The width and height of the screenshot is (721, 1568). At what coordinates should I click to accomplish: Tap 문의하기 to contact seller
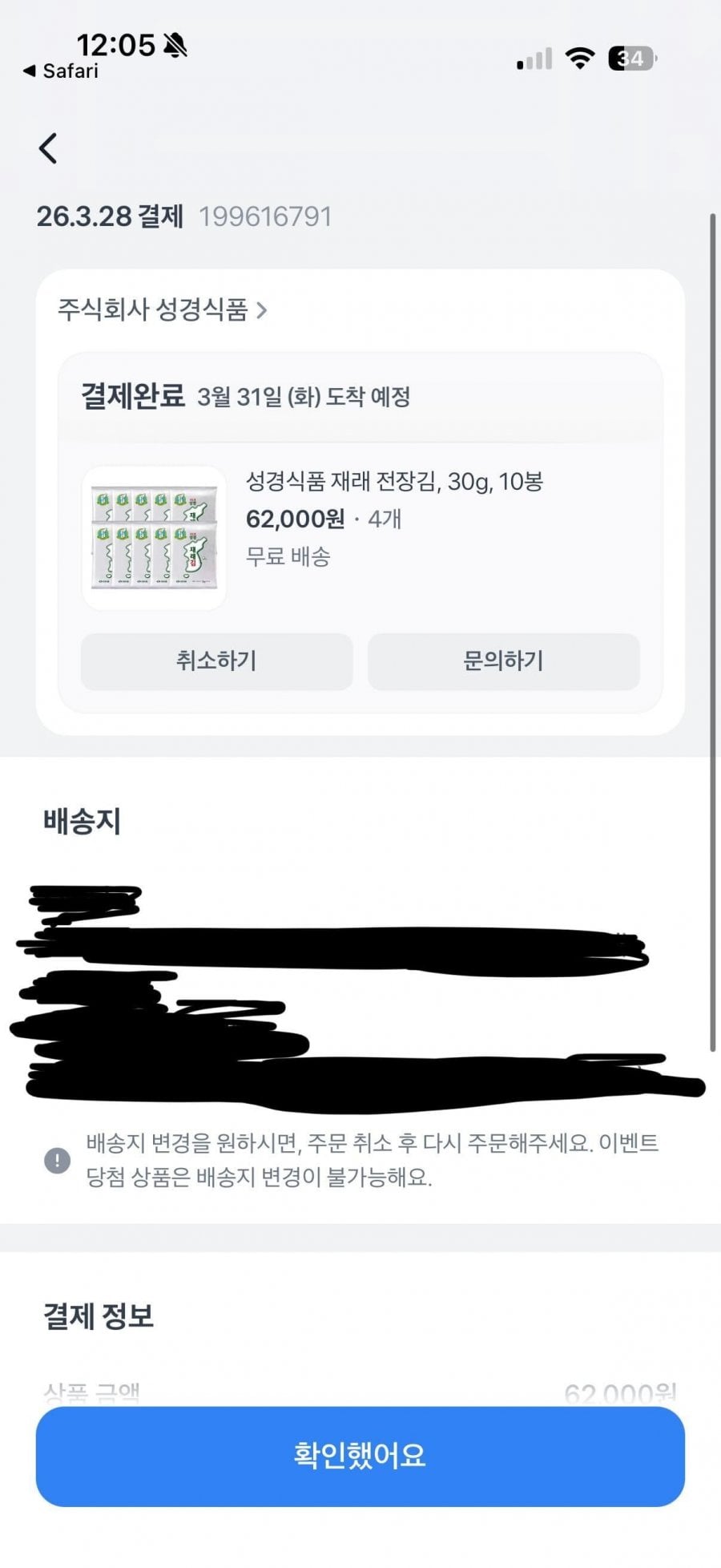[x=503, y=661]
